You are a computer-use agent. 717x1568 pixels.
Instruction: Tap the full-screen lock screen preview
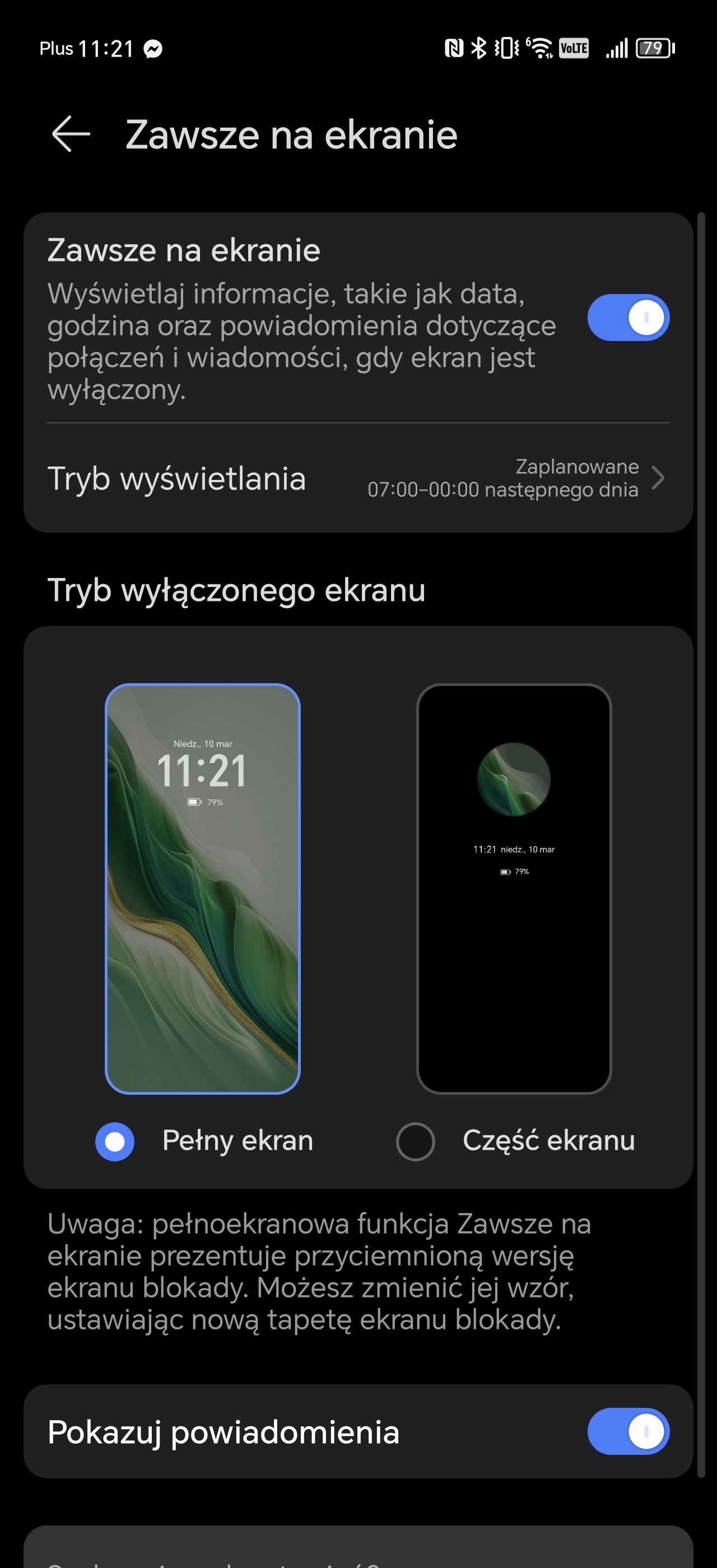[x=203, y=888]
